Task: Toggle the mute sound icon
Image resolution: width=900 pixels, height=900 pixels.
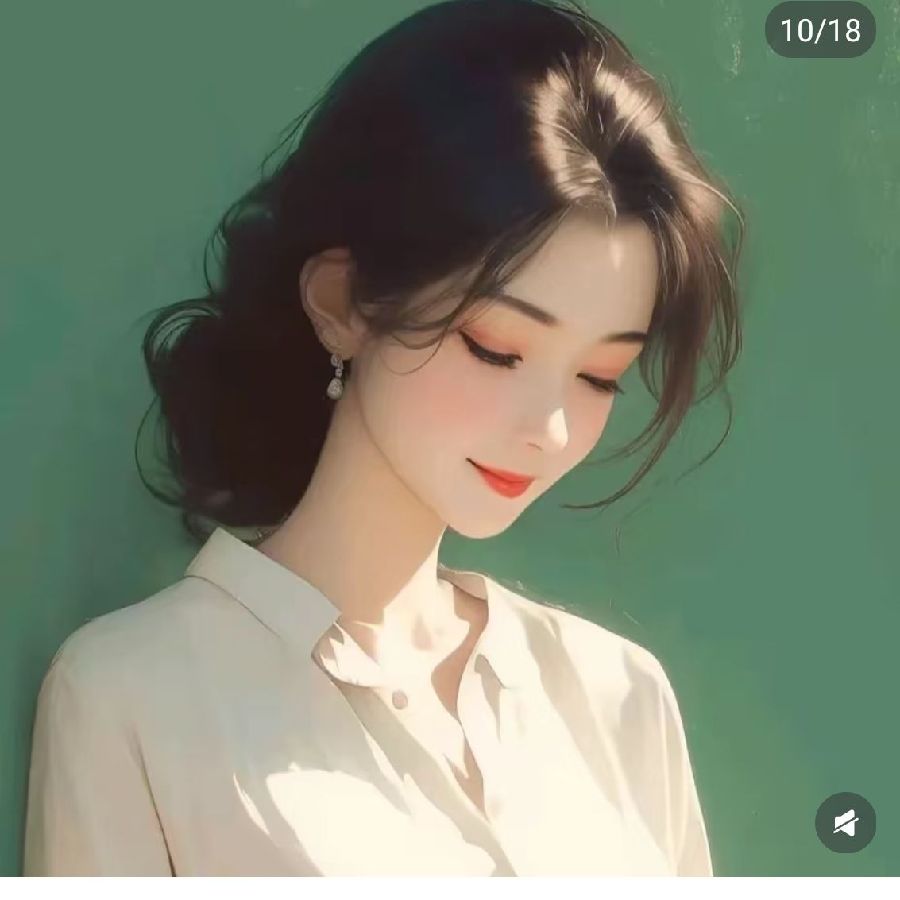Action: tap(845, 823)
